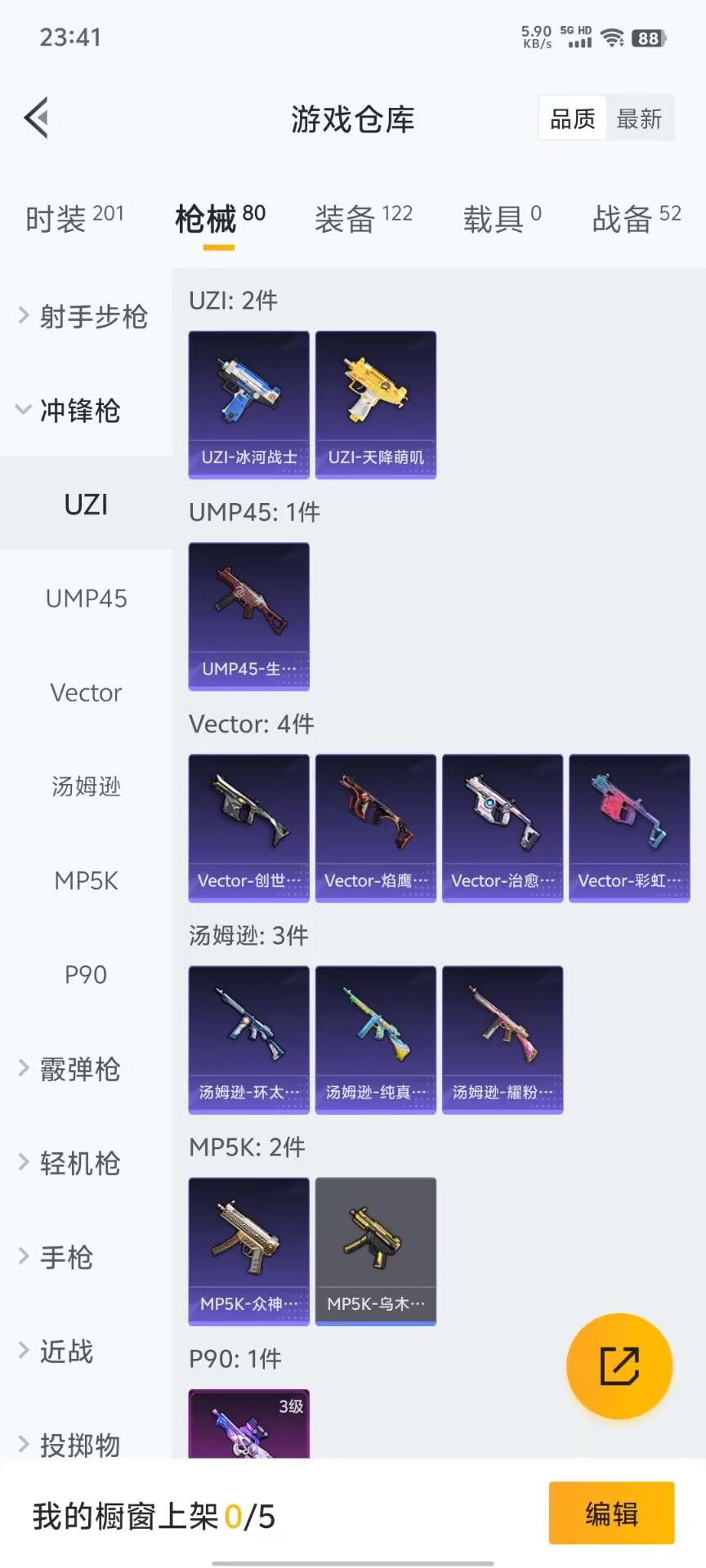Expand the 射手步枪 category
The height and width of the screenshot is (1568, 706).
[83, 316]
